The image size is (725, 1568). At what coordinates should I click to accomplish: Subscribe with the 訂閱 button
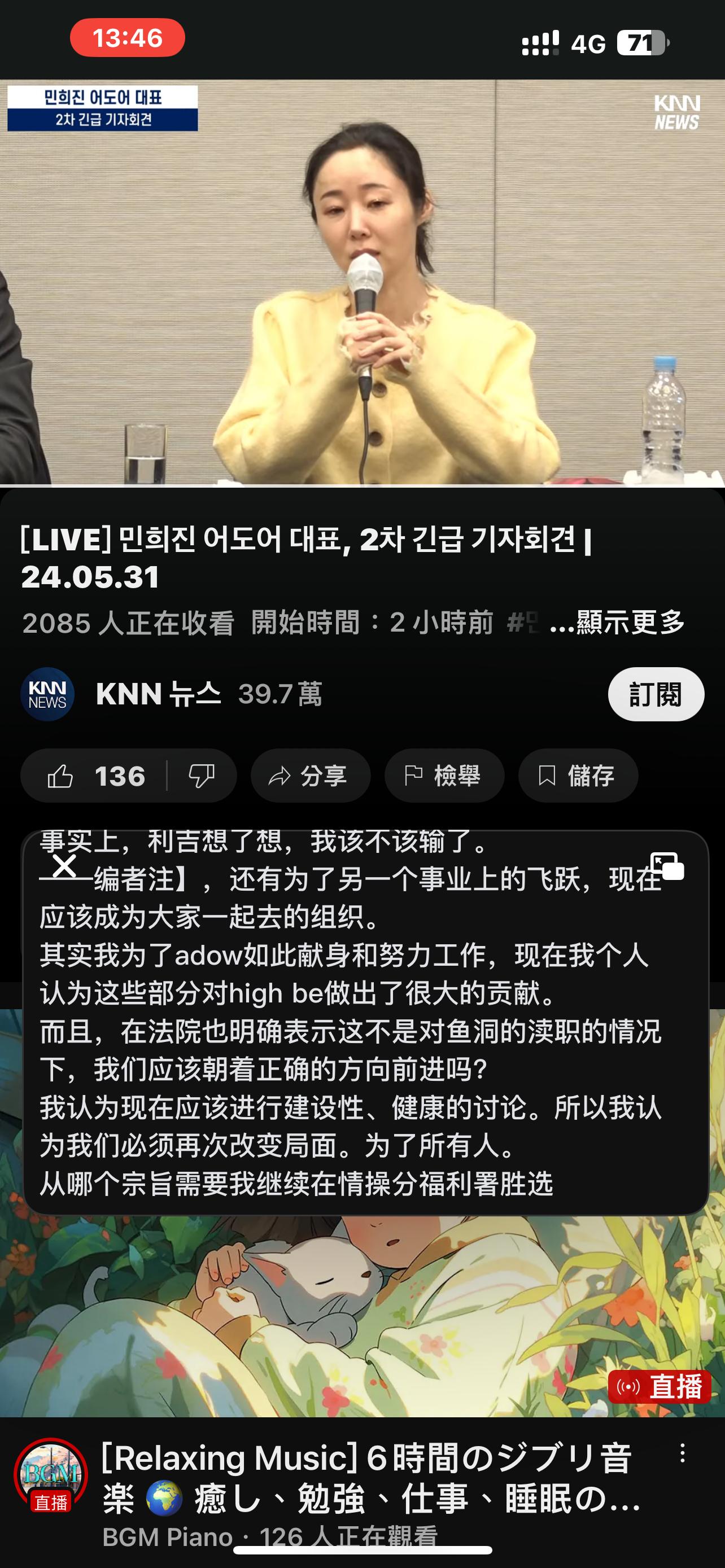(656, 694)
